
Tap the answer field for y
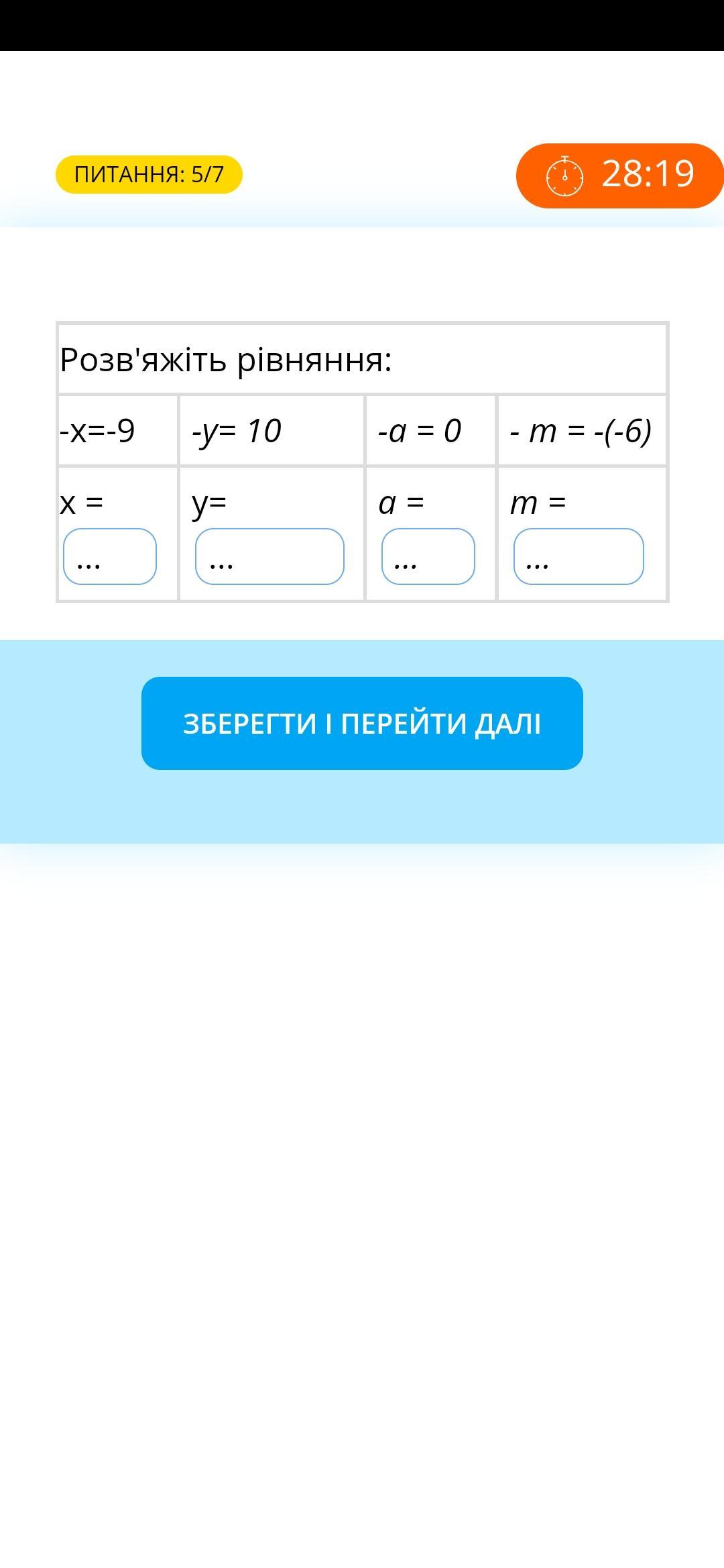269,556
